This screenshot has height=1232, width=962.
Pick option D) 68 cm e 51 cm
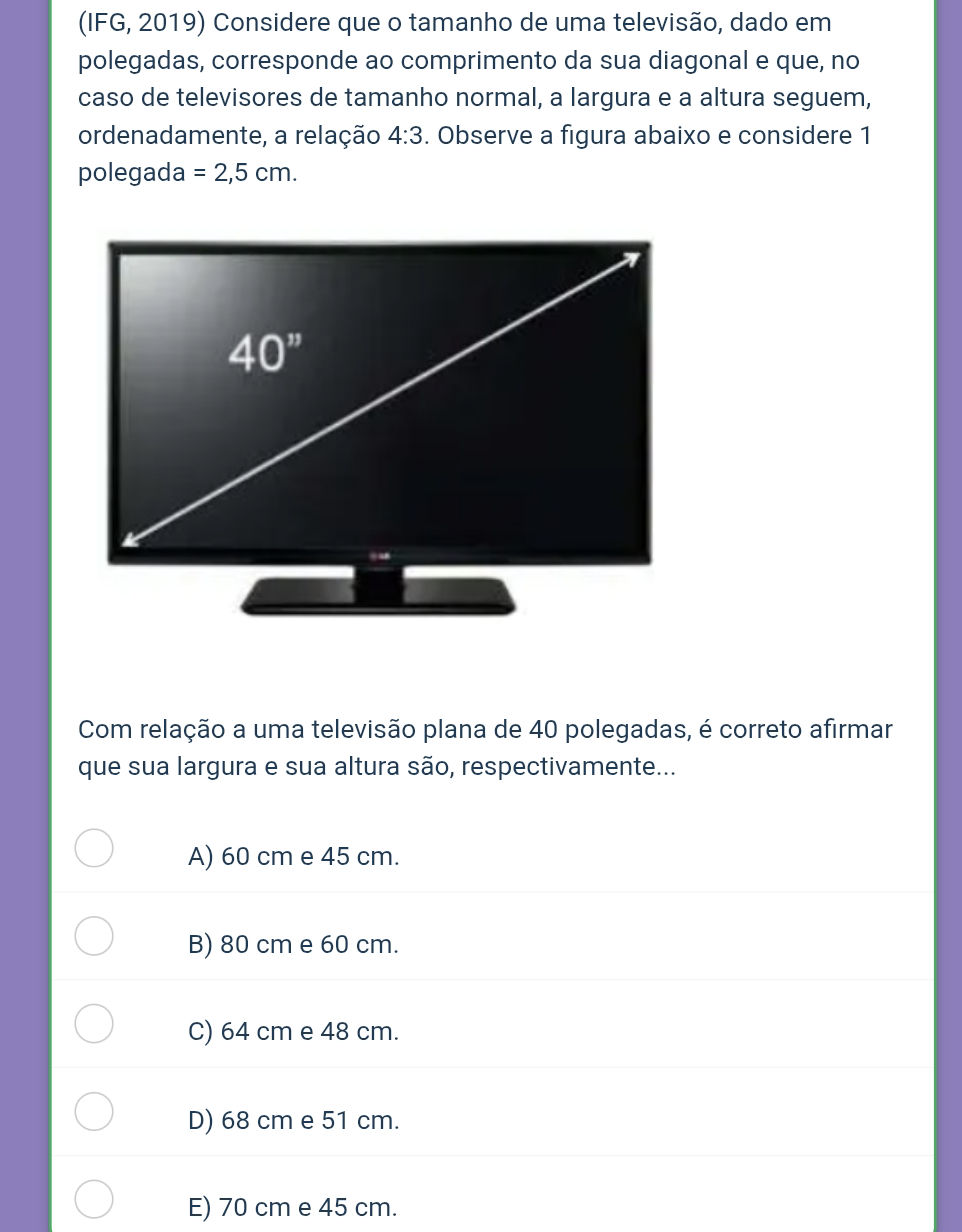[94, 1111]
